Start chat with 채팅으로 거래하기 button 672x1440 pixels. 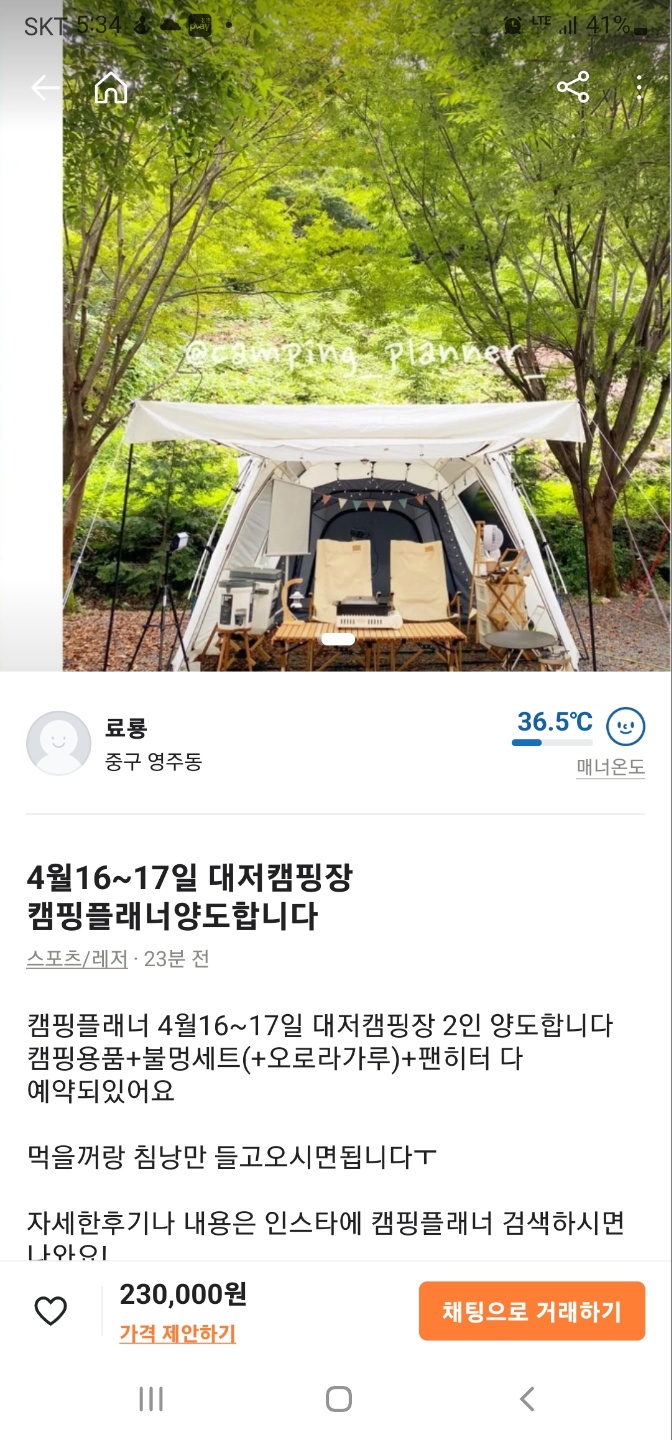(532, 1311)
